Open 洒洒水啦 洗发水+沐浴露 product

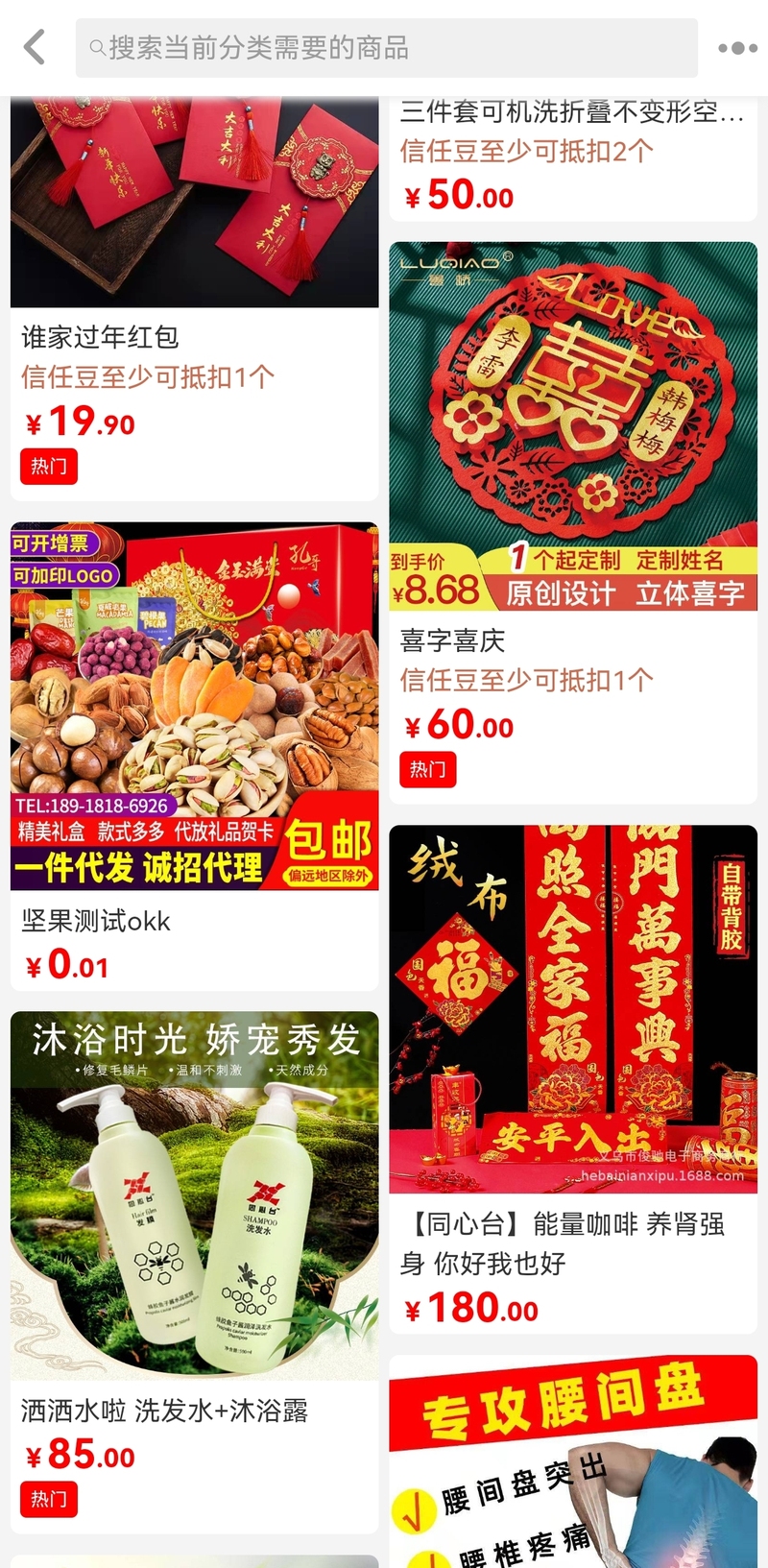coord(194,1272)
